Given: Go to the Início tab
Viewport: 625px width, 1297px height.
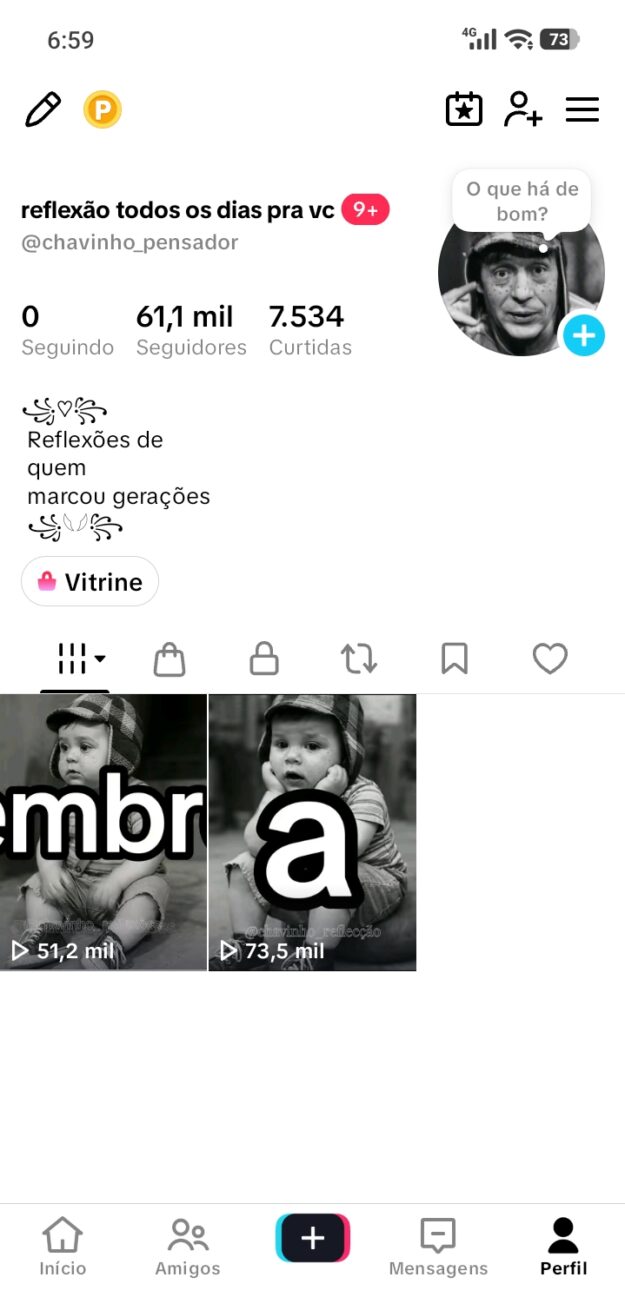Looking at the screenshot, I should pyautogui.click(x=63, y=1247).
